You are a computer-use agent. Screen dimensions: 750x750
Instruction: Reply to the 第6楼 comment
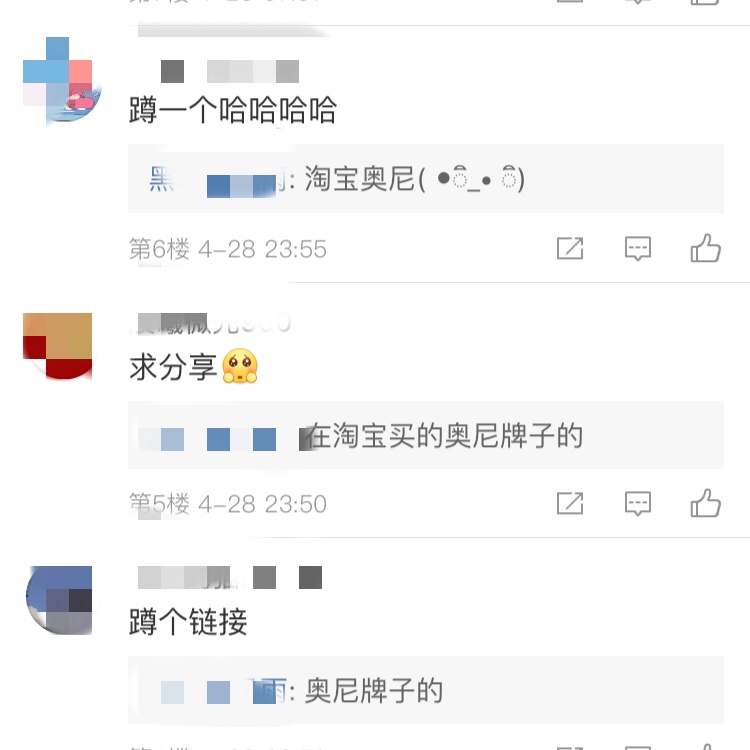(638, 249)
